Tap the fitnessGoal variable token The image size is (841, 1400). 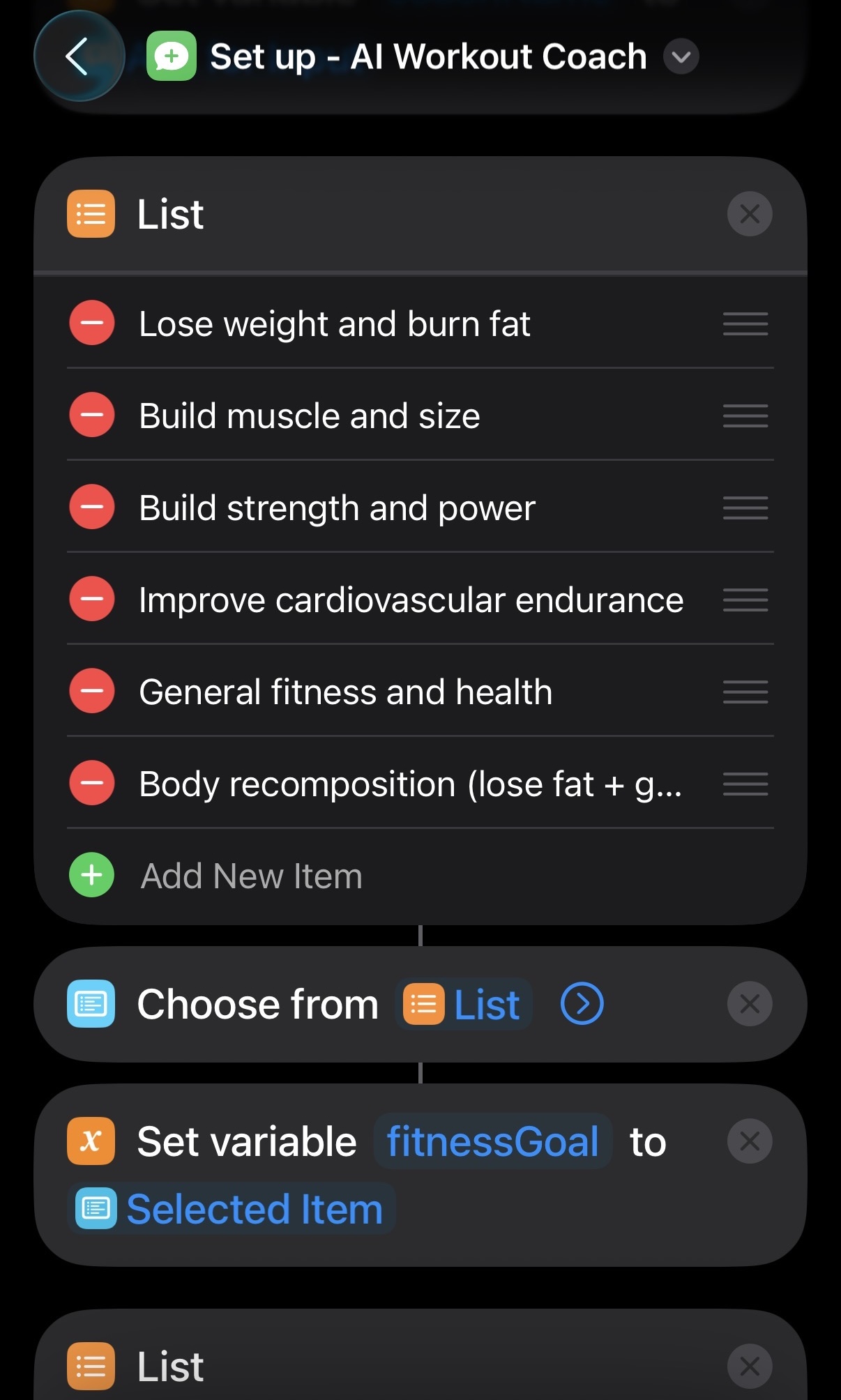coord(492,1141)
